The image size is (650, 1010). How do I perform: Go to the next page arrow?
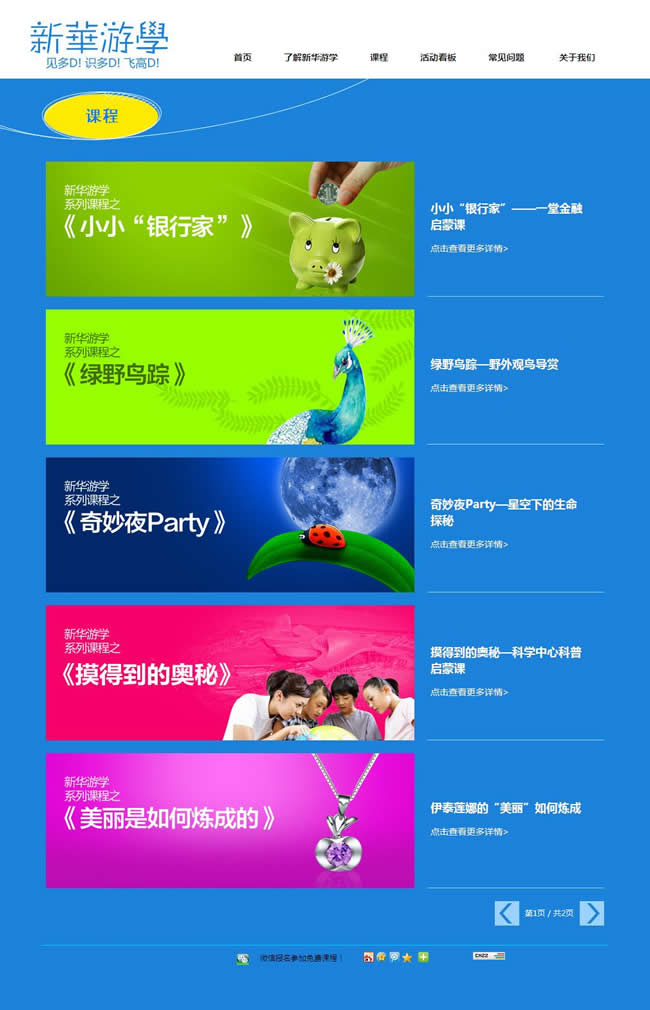click(x=592, y=913)
